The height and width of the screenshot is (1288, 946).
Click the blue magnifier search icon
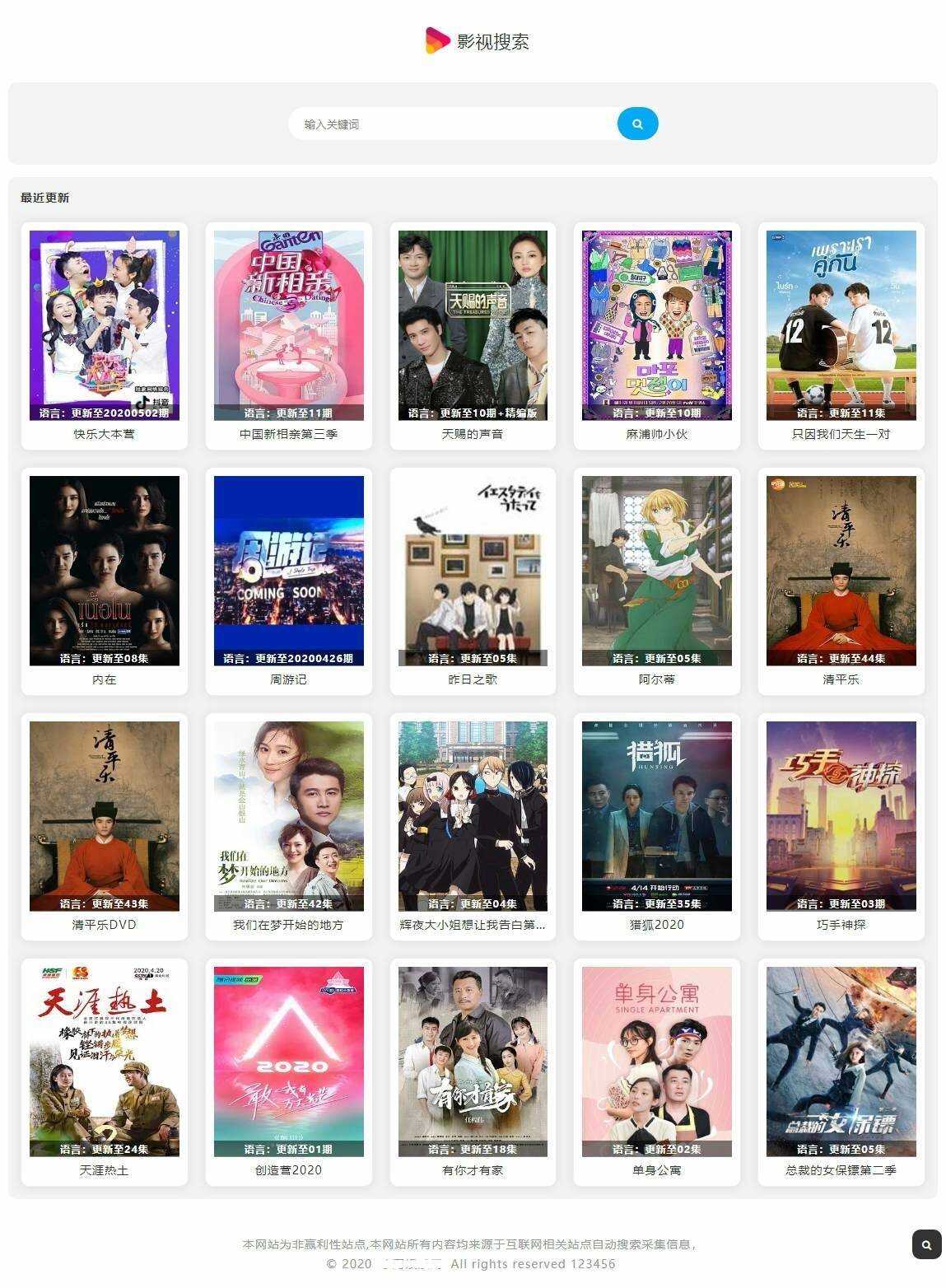(x=636, y=124)
